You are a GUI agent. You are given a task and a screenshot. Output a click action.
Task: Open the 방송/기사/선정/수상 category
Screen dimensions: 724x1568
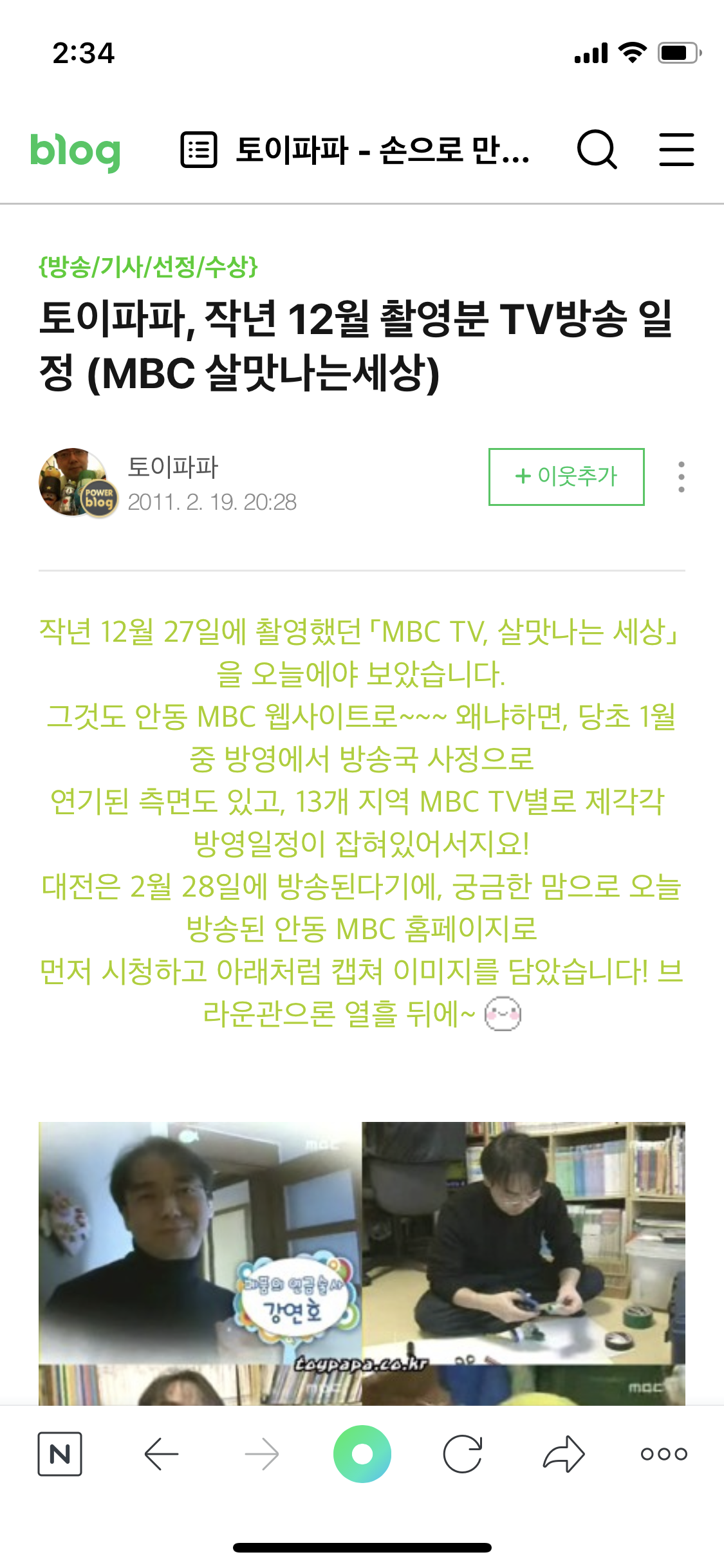coord(148,266)
